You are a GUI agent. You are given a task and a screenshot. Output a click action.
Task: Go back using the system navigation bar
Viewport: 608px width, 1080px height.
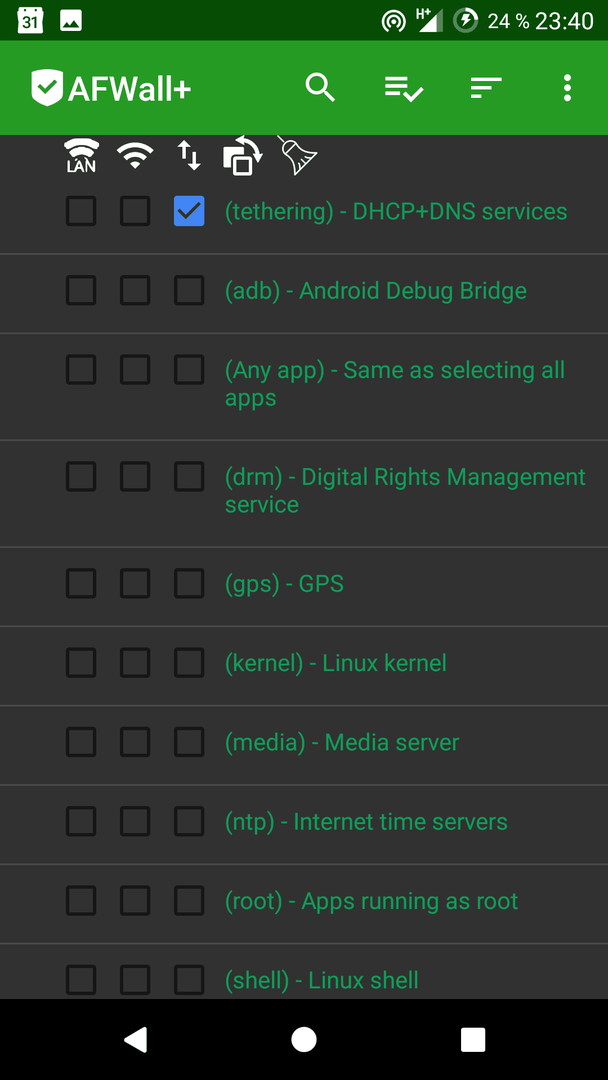tap(136, 1039)
